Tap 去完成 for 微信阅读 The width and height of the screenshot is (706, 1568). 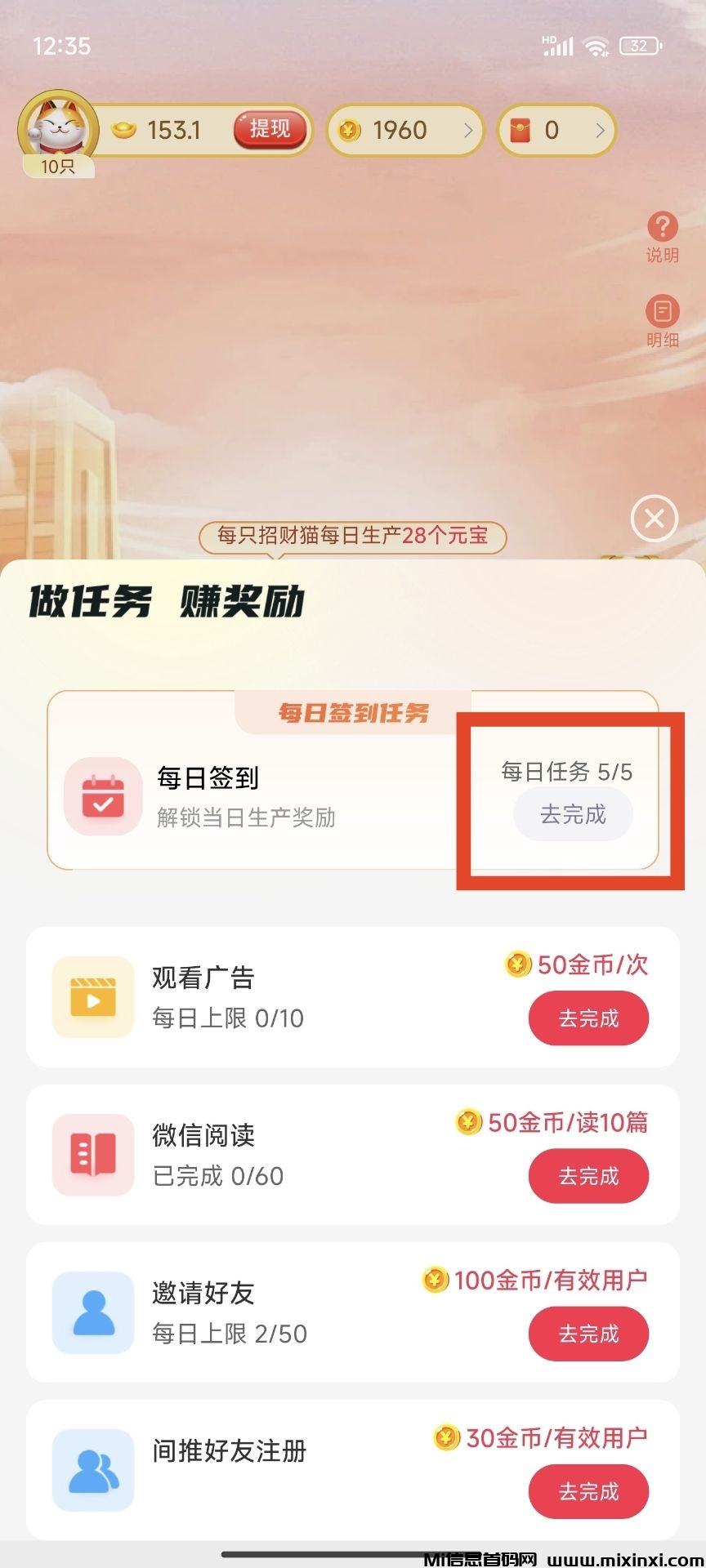pos(588,1176)
